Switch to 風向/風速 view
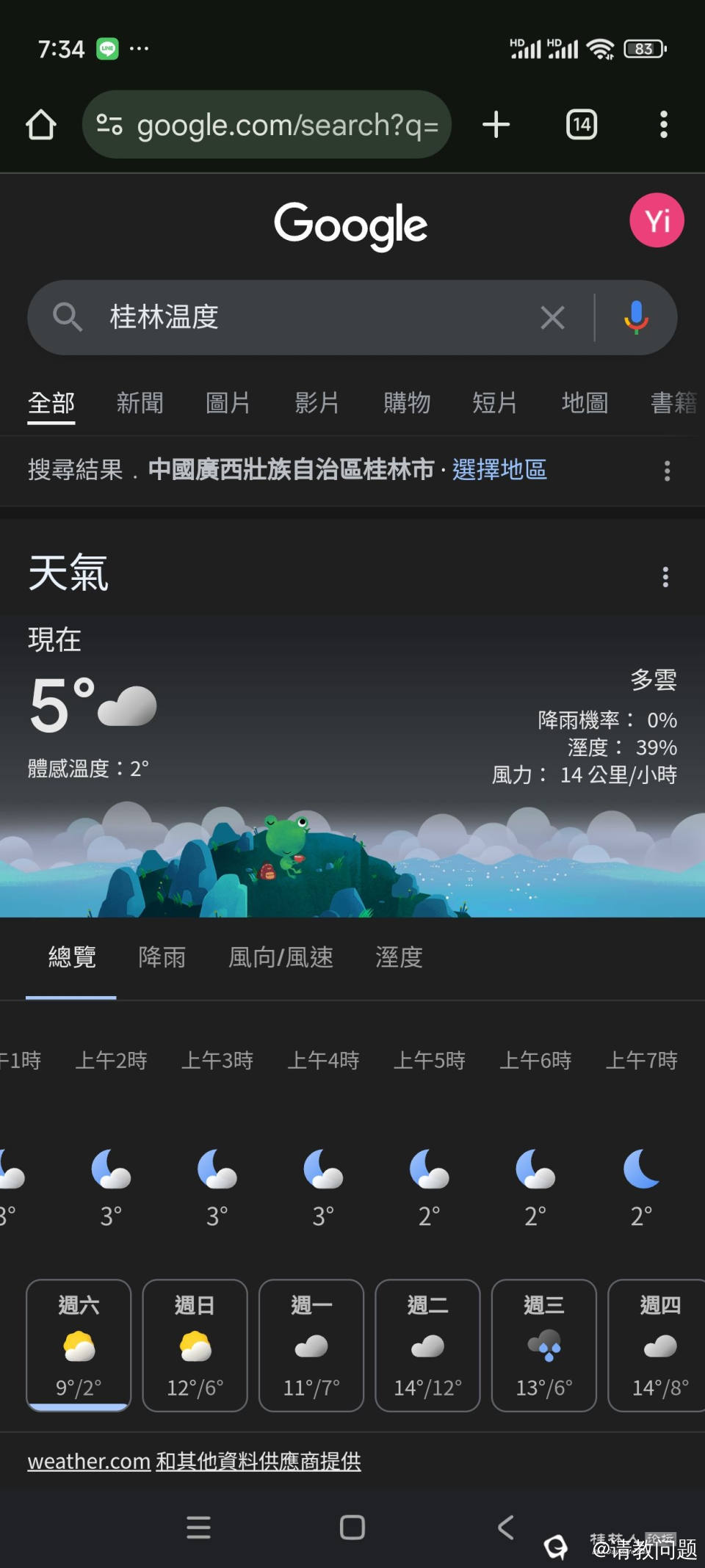The height and width of the screenshot is (1568, 705). 282,958
